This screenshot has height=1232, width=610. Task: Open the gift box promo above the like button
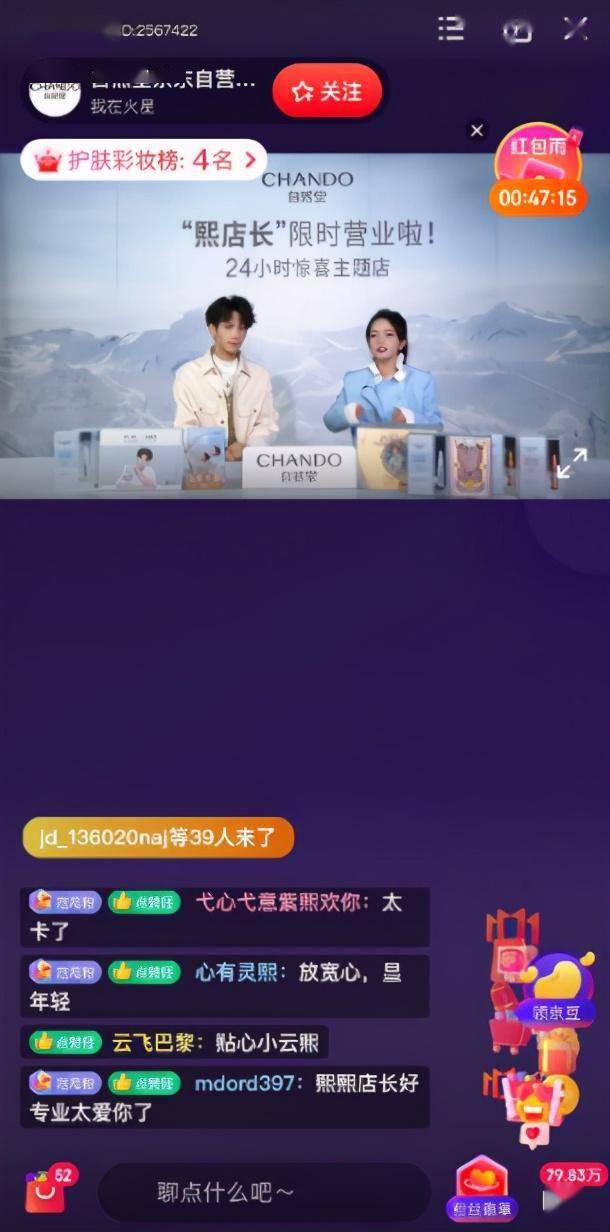[540, 1105]
